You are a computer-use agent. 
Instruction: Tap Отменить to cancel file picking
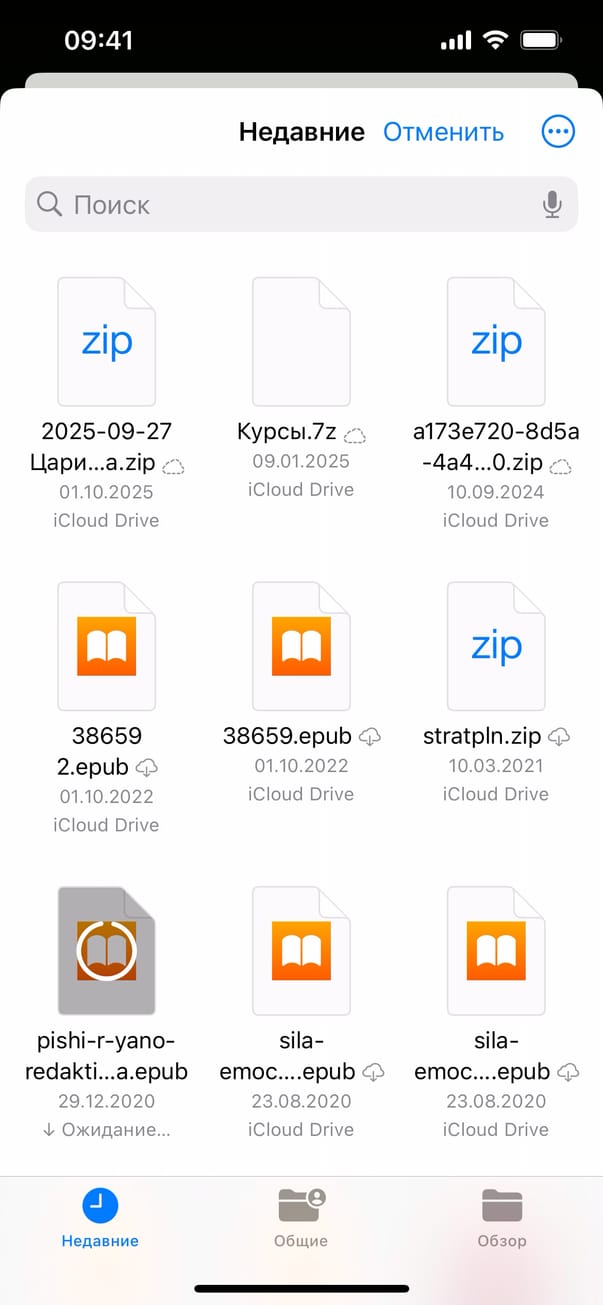(443, 132)
